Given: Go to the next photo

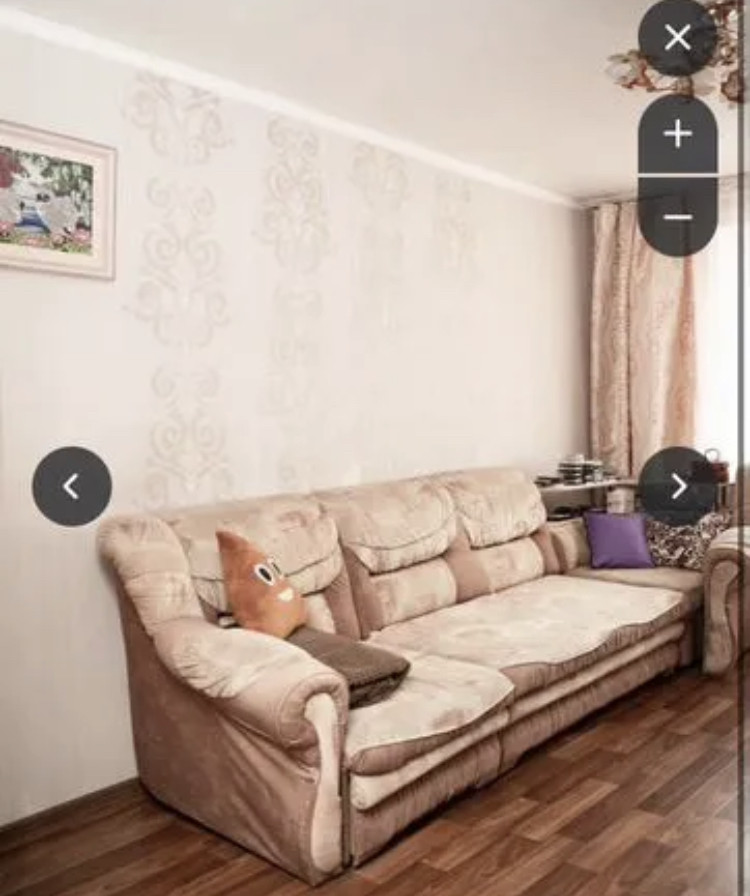Looking at the screenshot, I should 678,486.
